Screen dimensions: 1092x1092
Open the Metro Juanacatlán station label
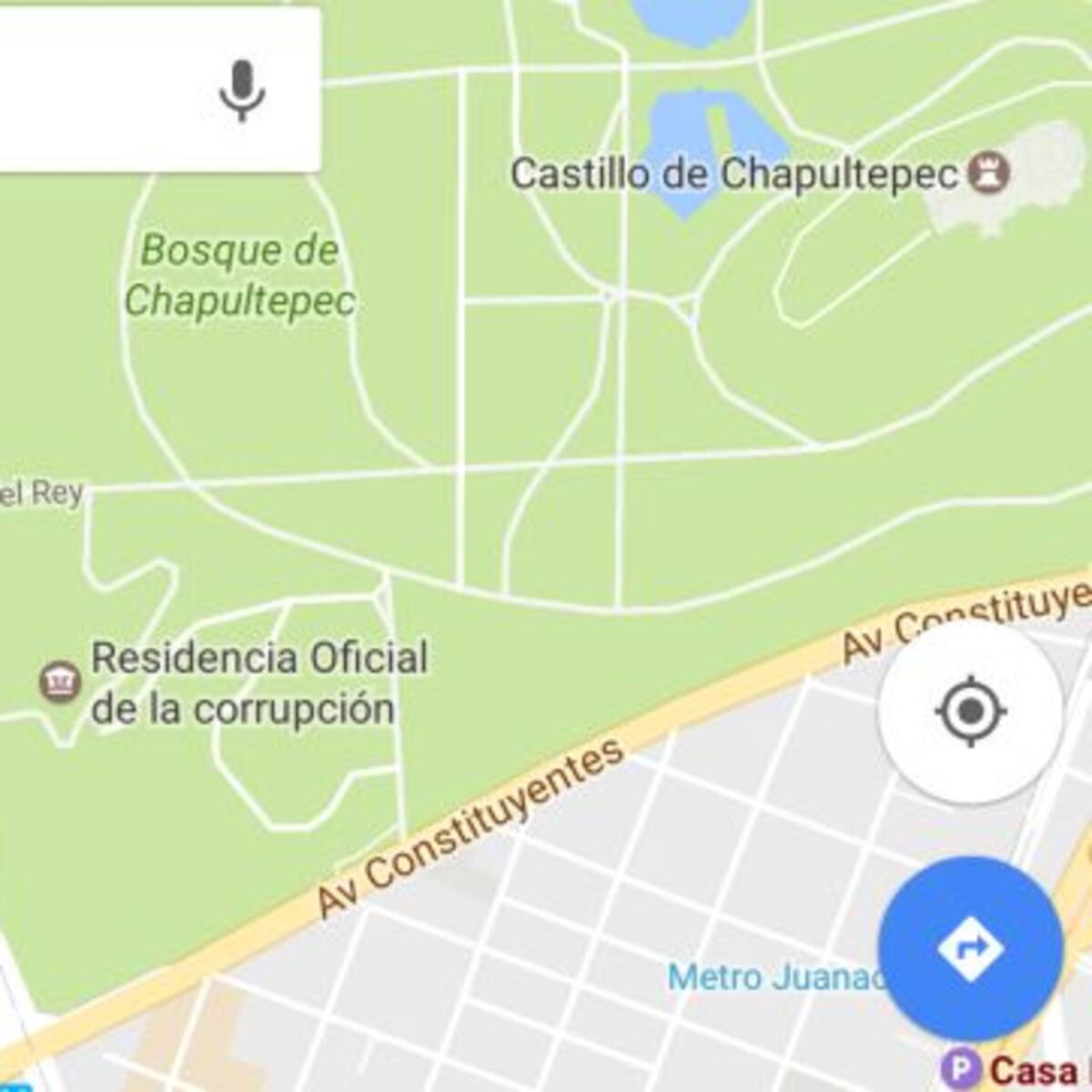click(x=775, y=977)
